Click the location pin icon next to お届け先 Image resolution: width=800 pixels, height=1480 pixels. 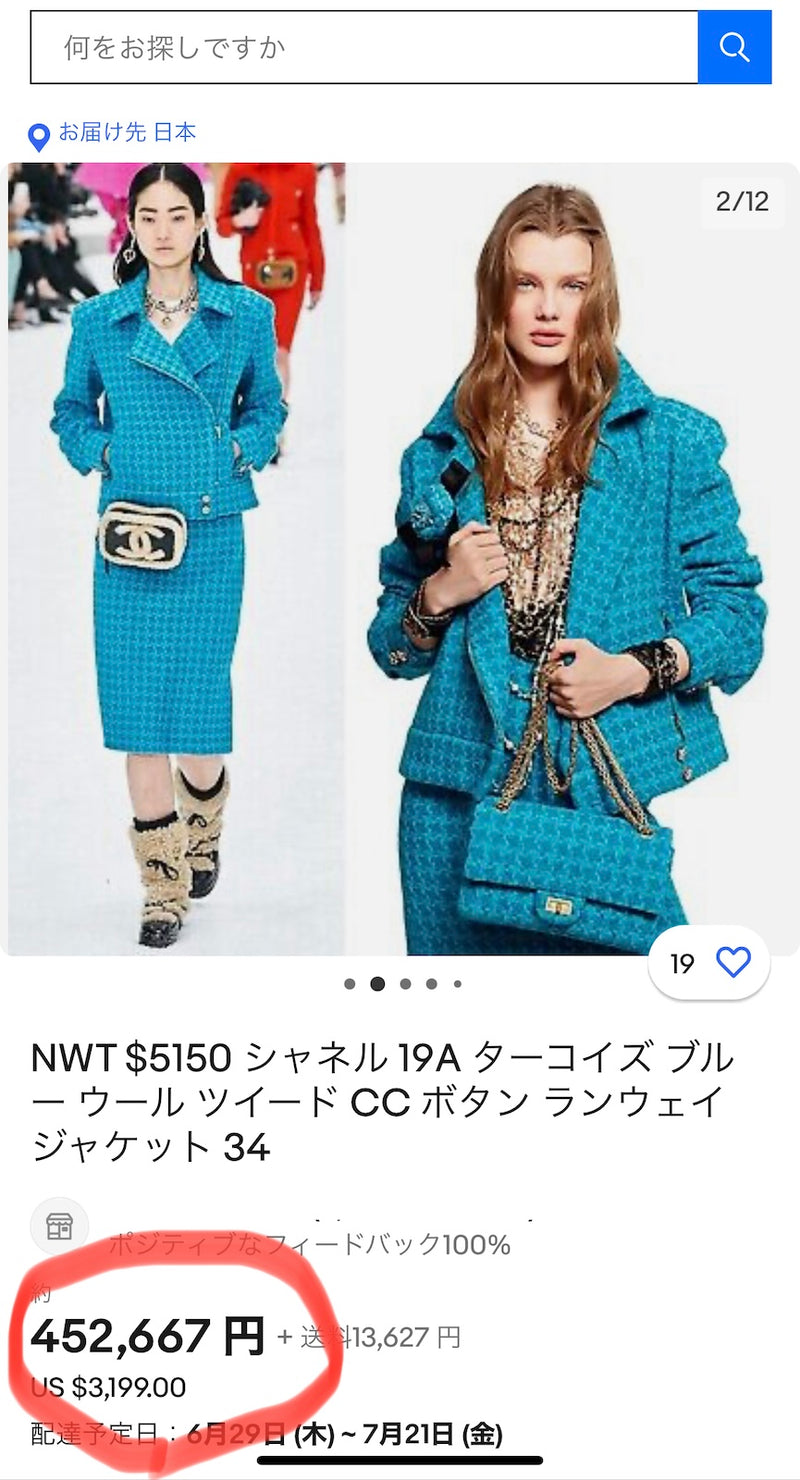click(37, 131)
